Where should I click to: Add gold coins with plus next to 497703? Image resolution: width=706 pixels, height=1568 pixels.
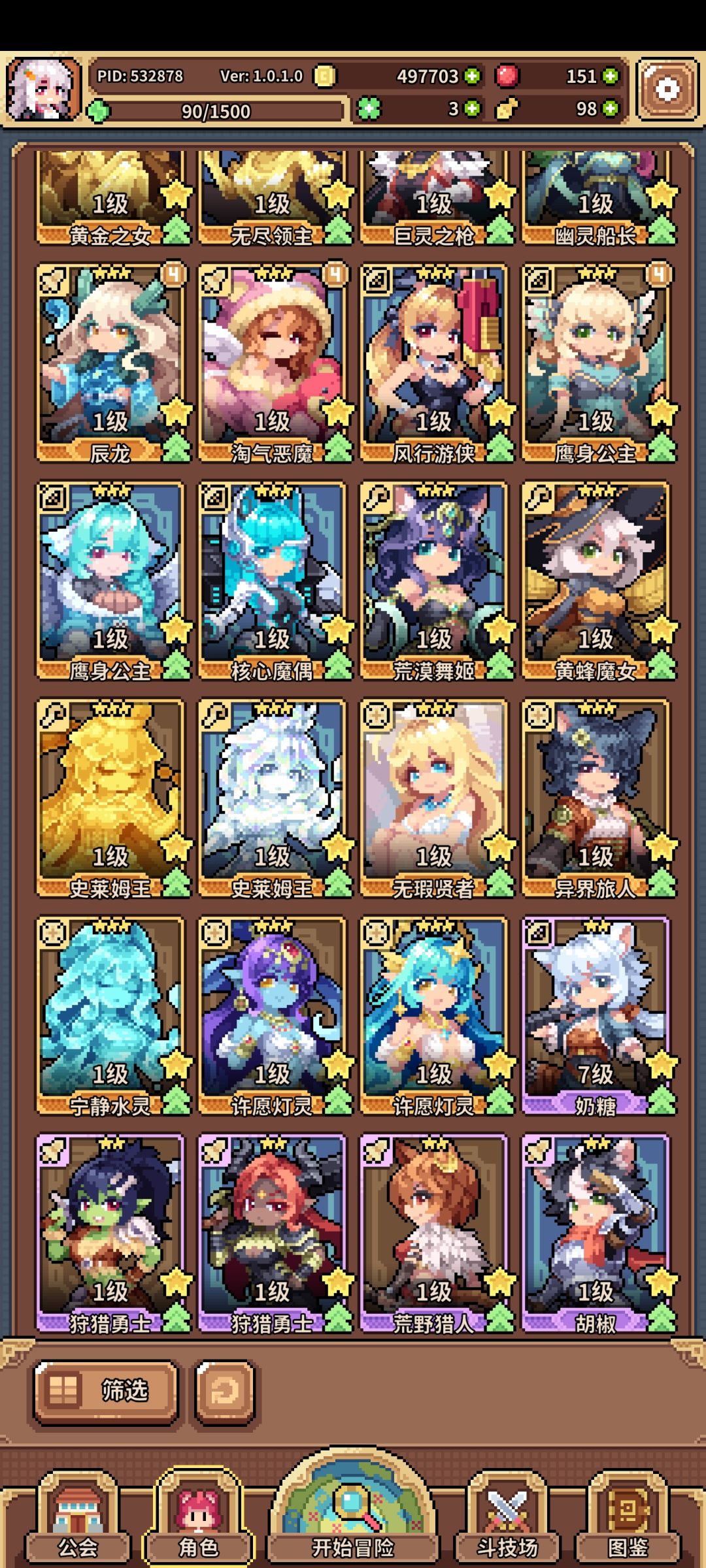472,76
